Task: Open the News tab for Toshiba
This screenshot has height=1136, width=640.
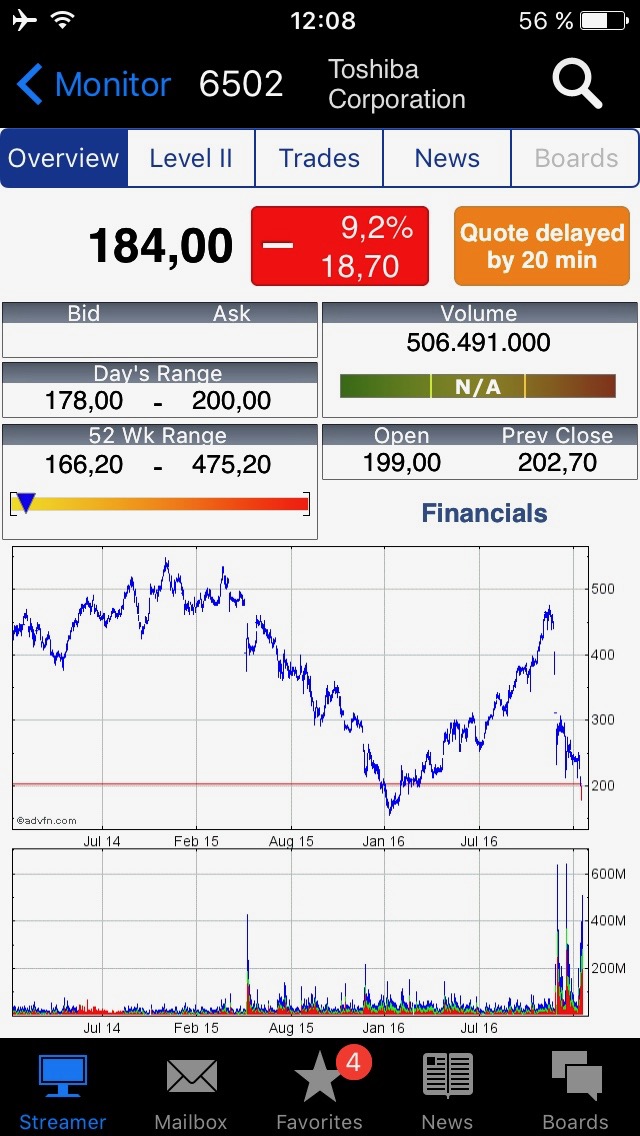Action: [x=447, y=158]
